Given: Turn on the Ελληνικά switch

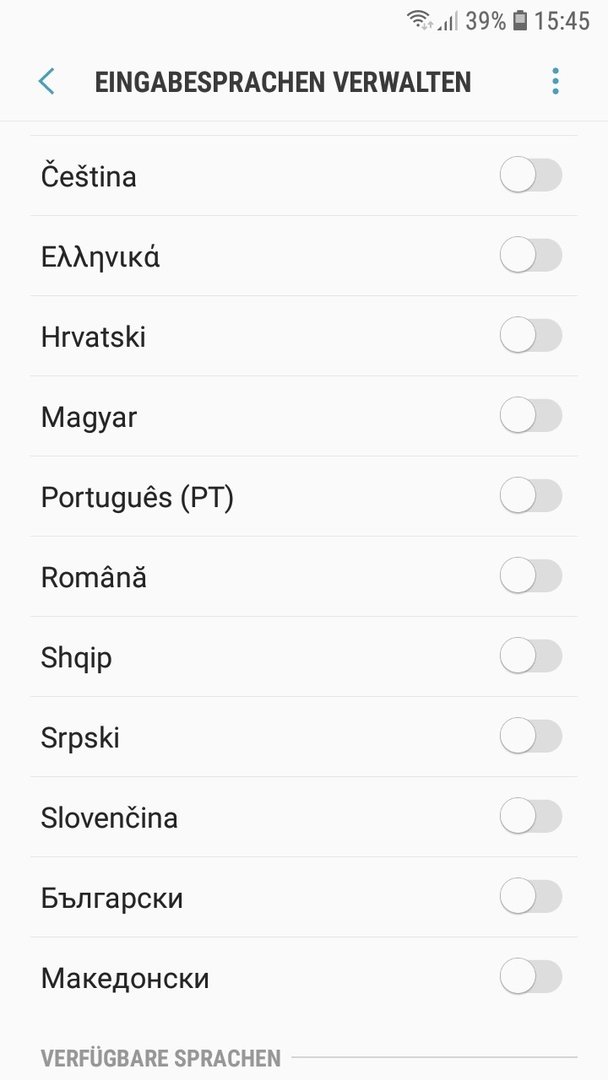Looking at the screenshot, I should point(531,256).
